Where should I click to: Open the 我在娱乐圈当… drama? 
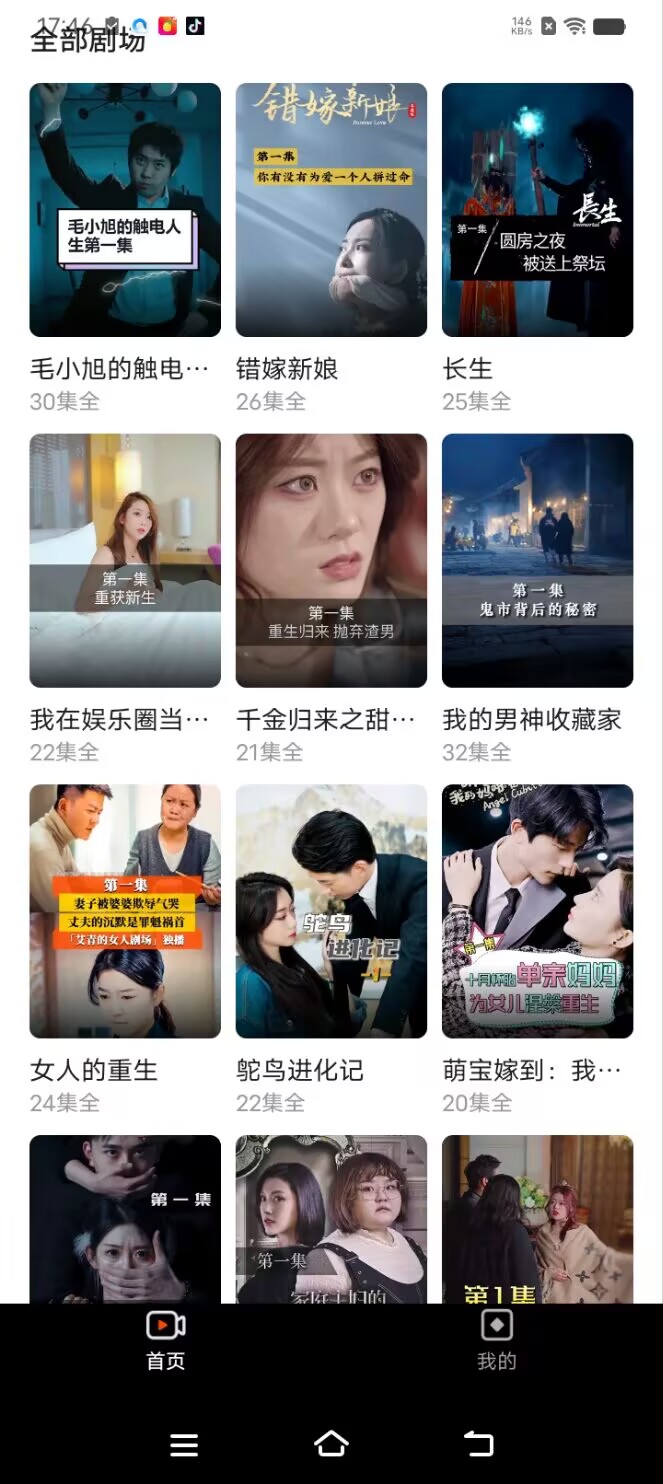(x=125, y=560)
